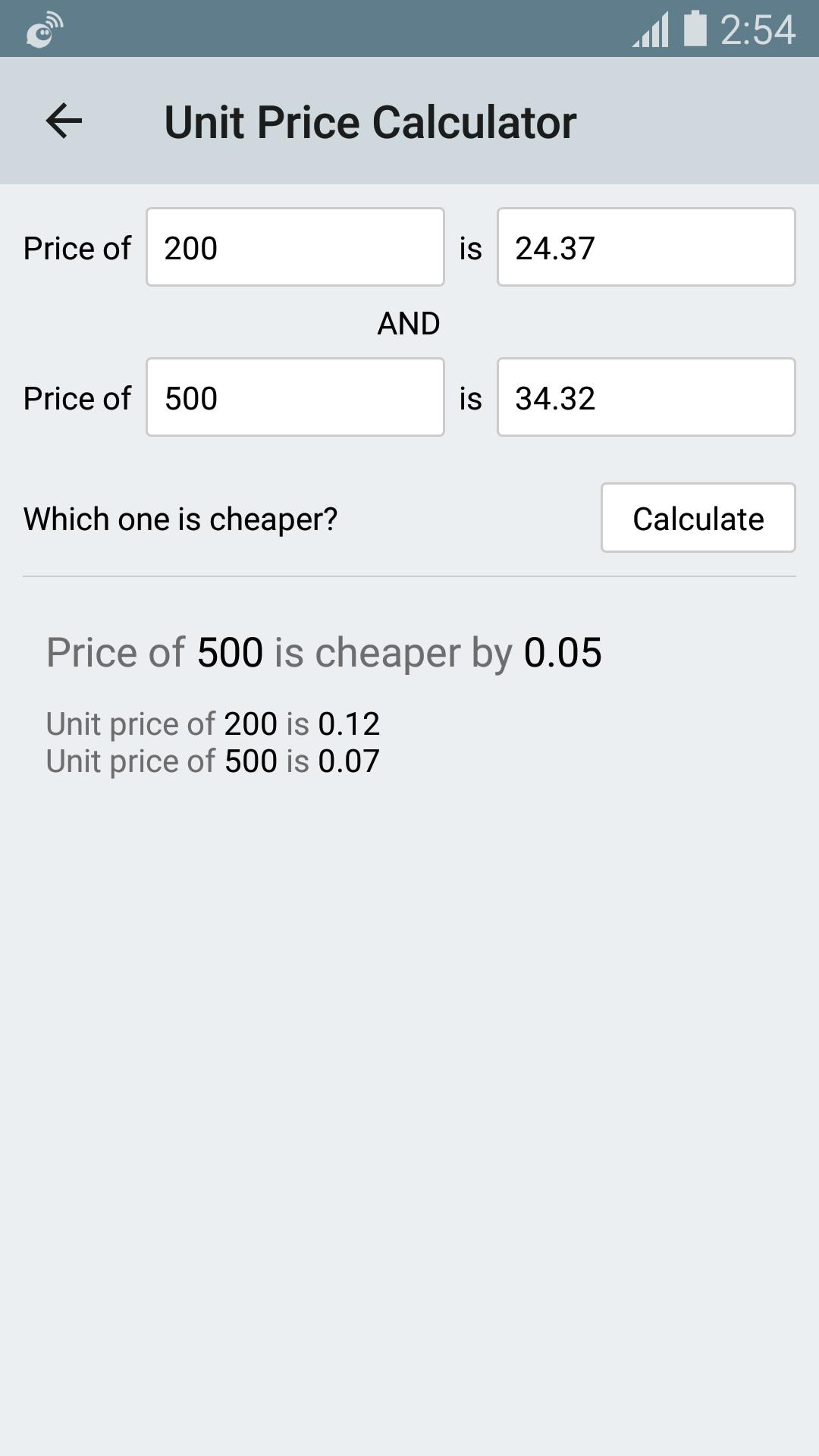This screenshot has height=1456, width=819.
Task: Edit the second quantity field showing 500
Action: coord(295,397)
